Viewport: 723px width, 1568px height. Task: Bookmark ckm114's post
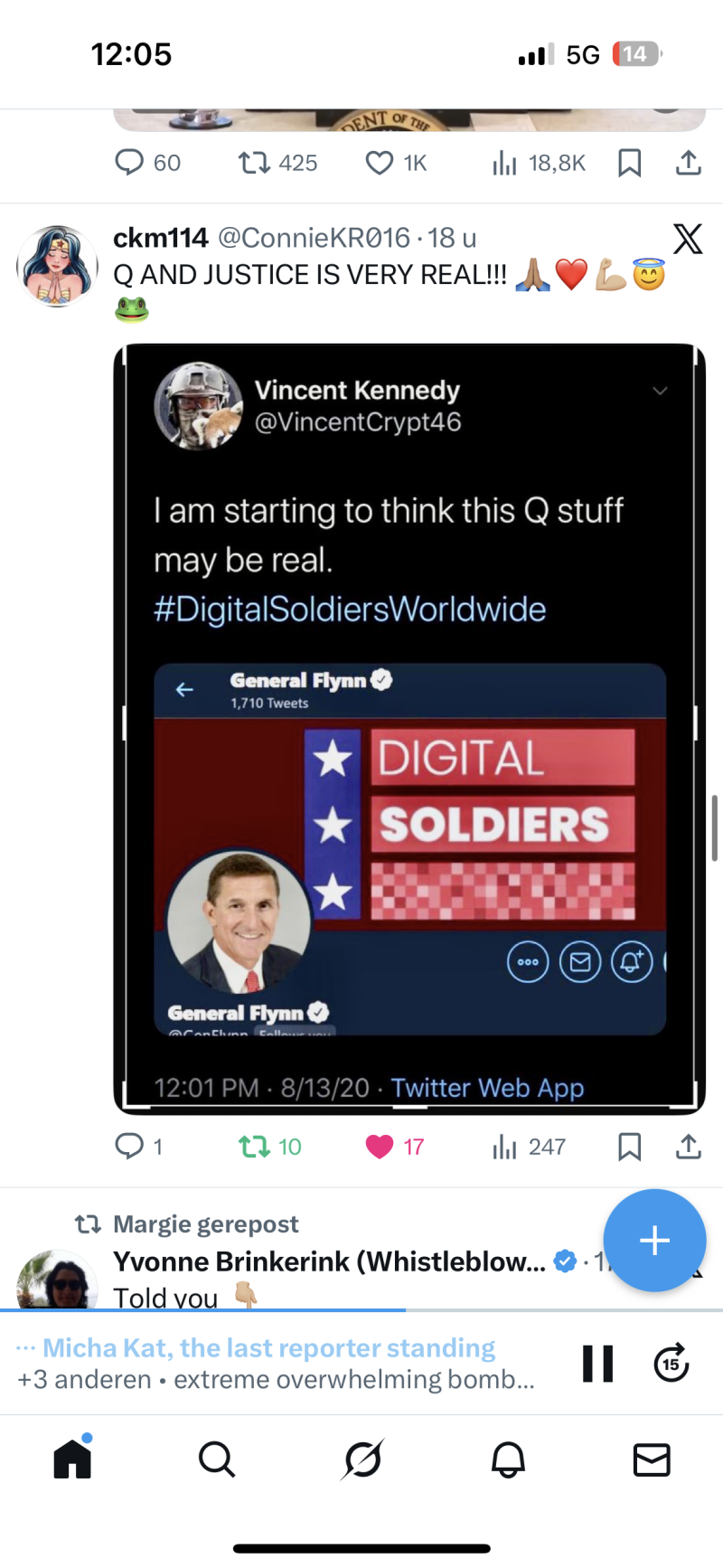630,1146
